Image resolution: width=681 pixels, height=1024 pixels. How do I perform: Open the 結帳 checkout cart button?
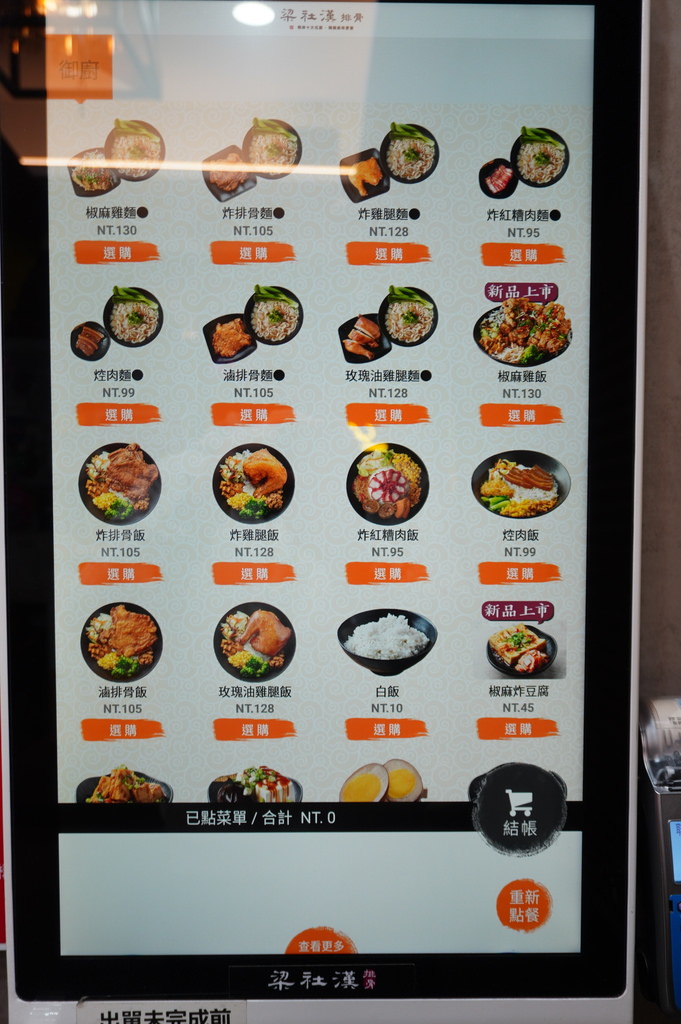click(519, 809)
